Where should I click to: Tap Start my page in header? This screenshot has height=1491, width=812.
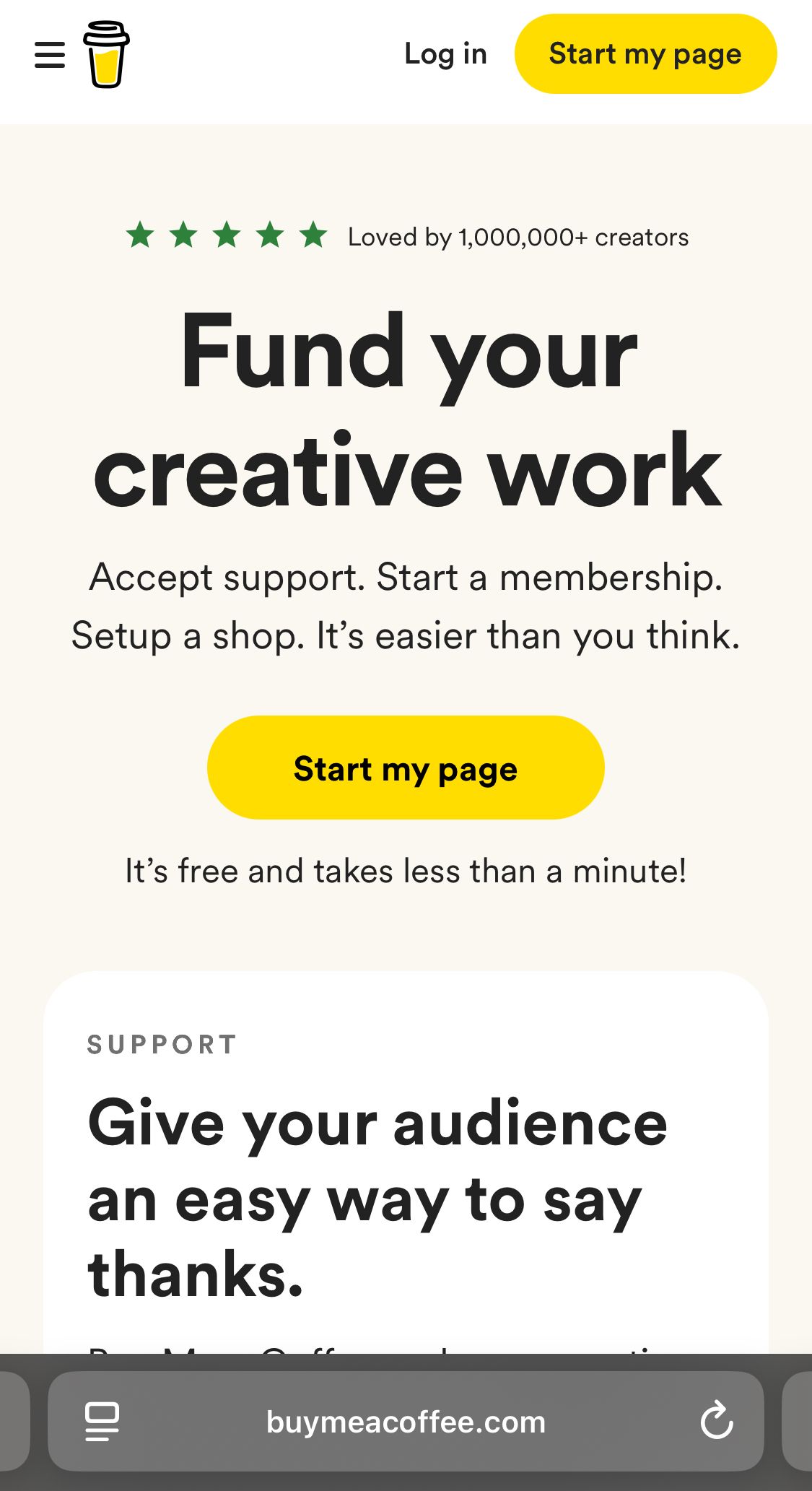(x=645, y=54)
